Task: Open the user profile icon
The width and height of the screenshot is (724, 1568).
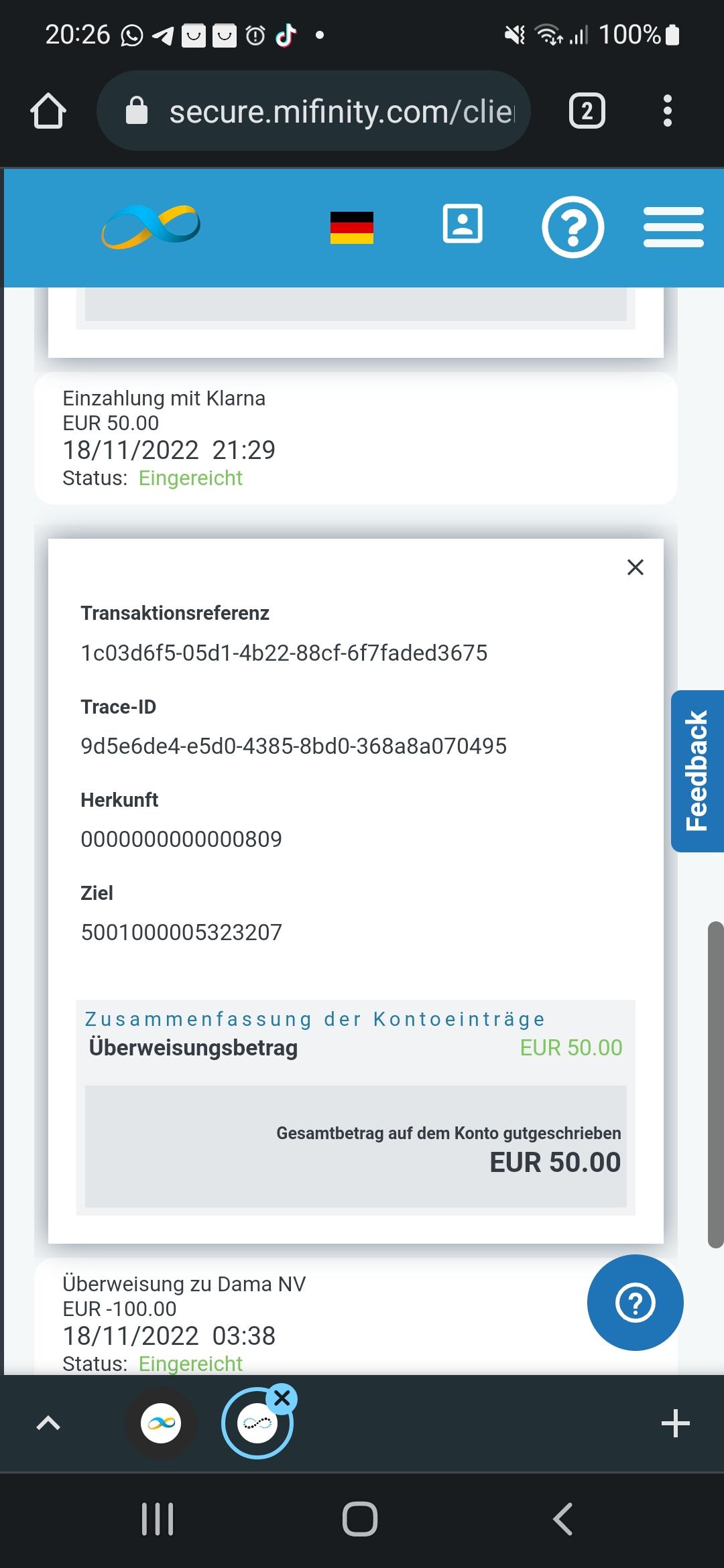Action: click(x=463, y=225)
